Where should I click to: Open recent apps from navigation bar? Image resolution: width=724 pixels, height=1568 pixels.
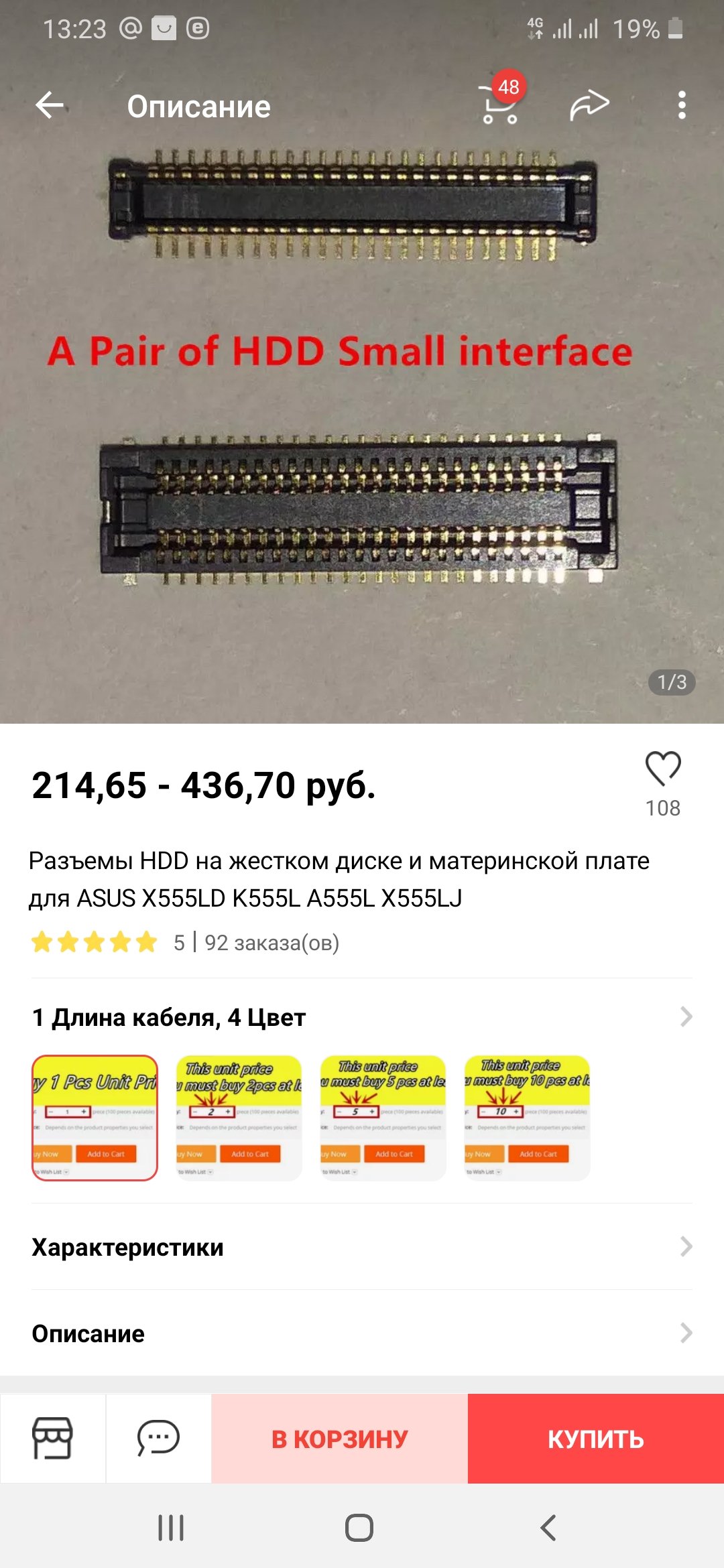tap(171, 1528)
